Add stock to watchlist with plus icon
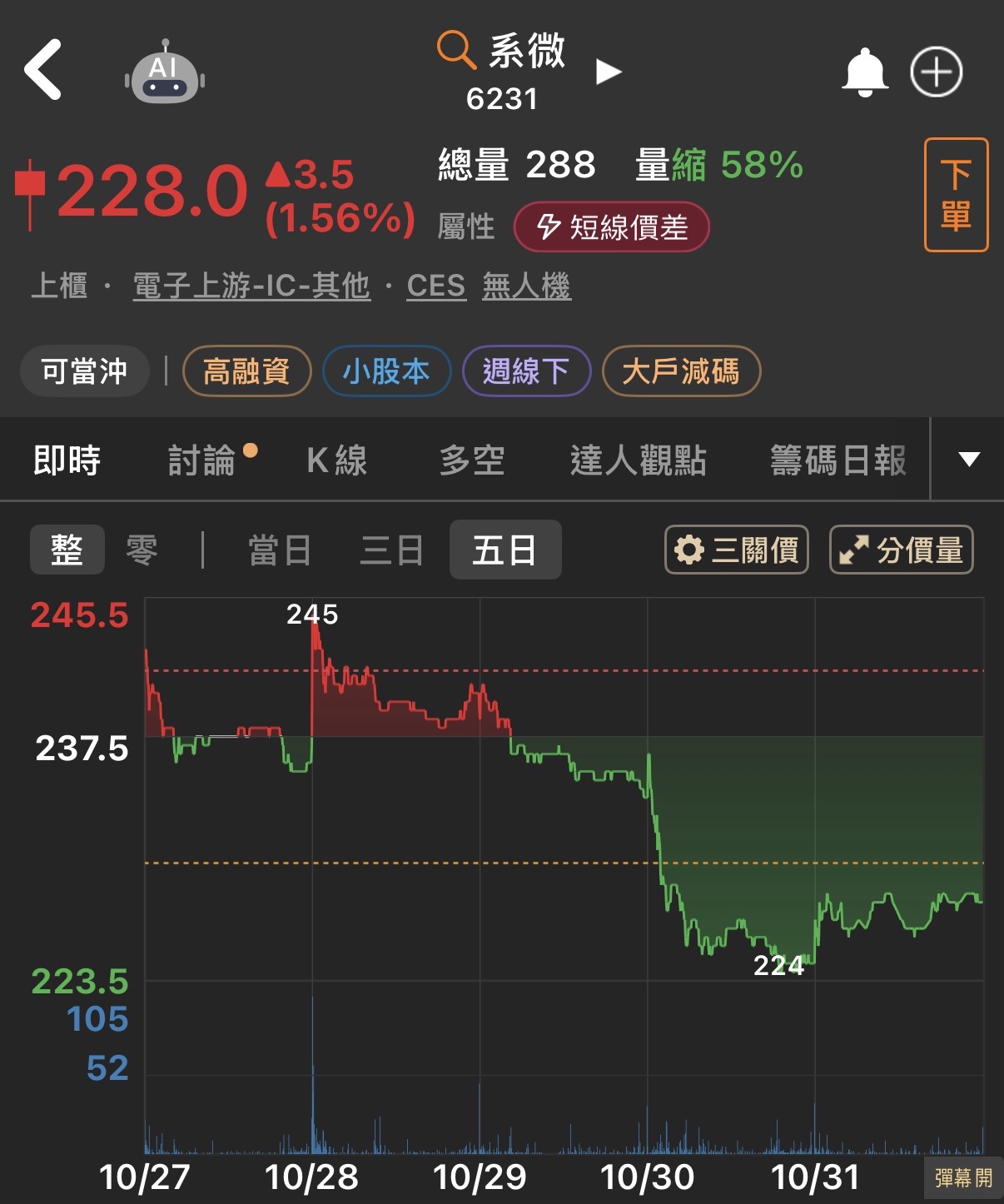Viewport: 1004px width, 1204px height. (936, 72)
